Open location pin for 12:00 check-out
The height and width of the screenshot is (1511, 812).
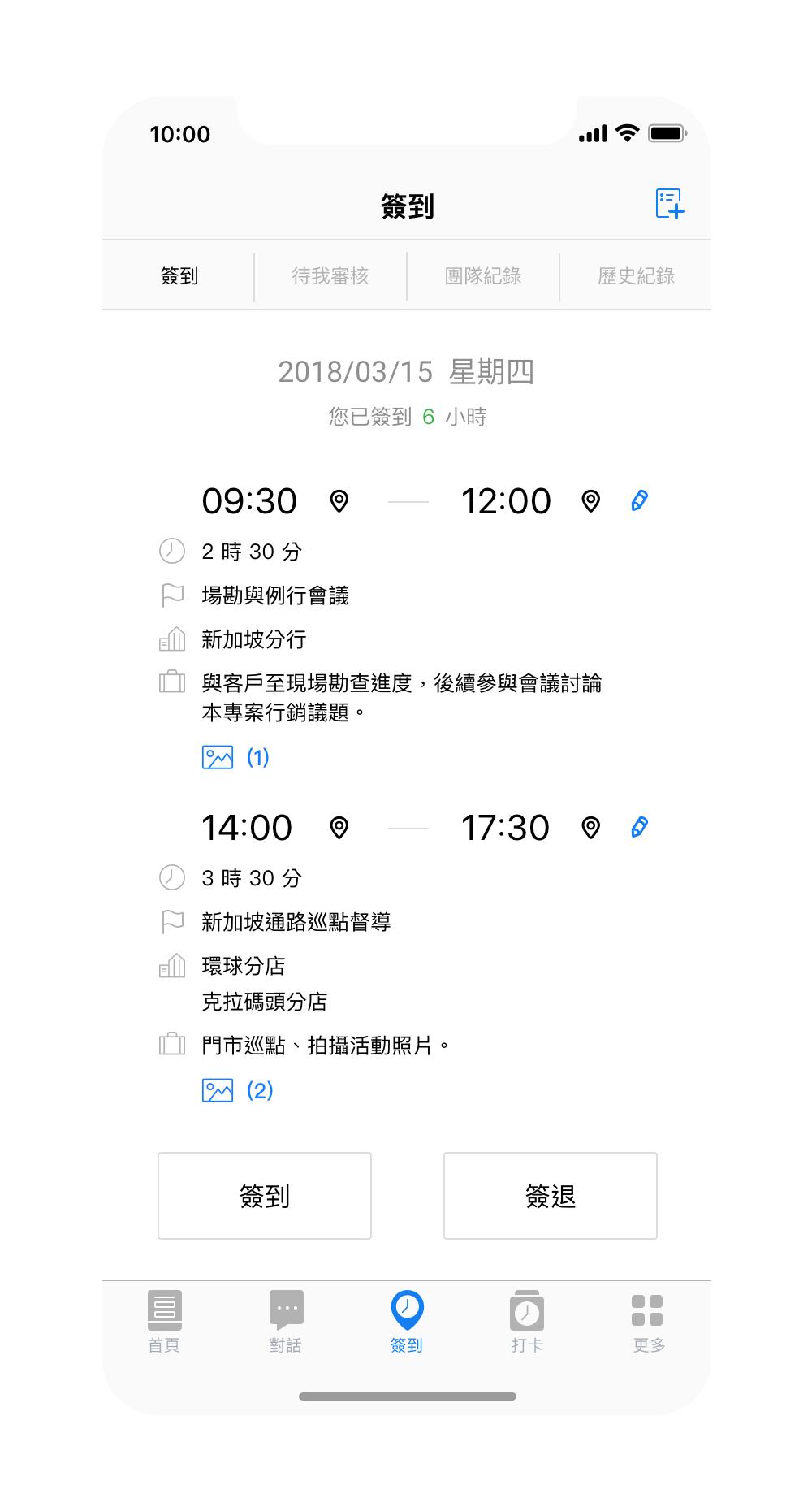[591, 501]
